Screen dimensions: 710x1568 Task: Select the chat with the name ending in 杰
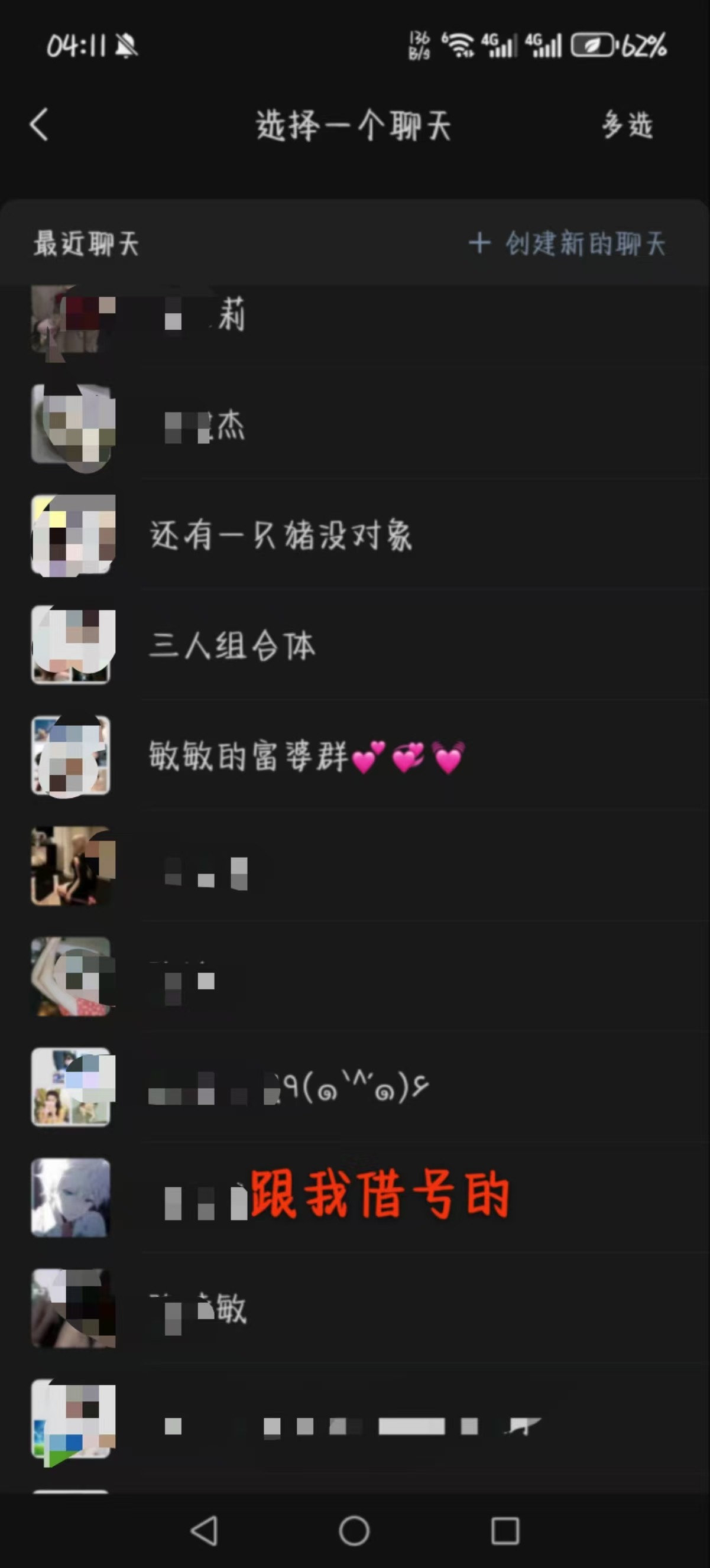tap(355, 425)
